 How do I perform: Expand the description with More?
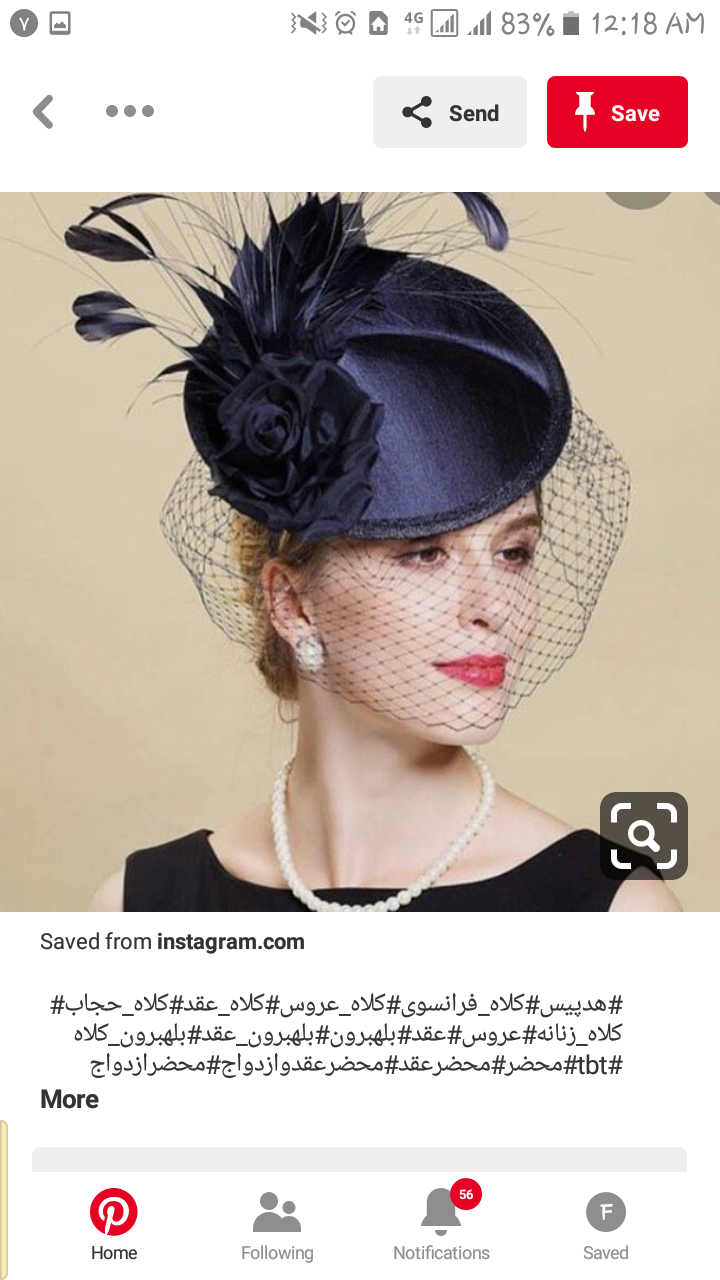click(x=69, y=1099)
